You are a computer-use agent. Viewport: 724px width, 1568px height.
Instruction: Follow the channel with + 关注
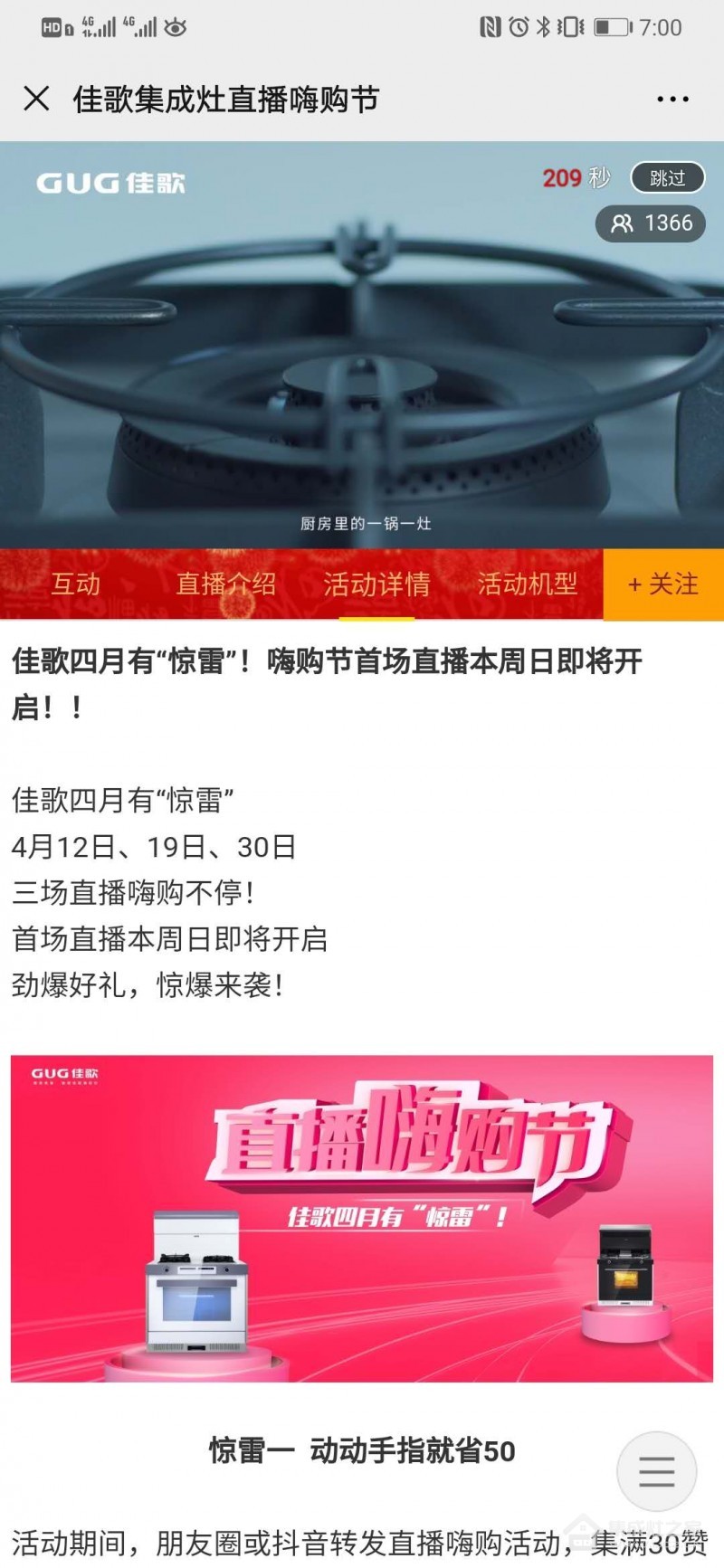click(x=663, y=584)
